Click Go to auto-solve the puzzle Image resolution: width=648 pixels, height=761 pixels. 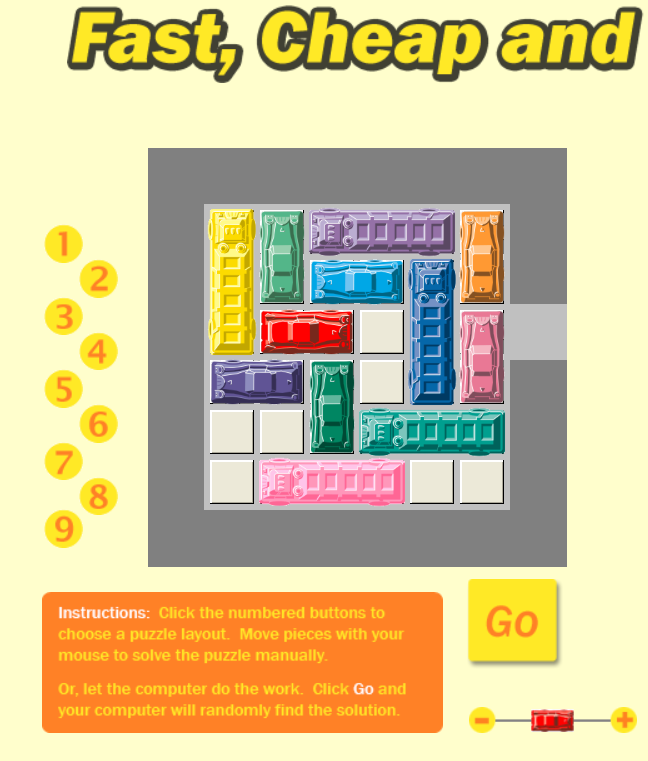pyautogui.click(x=512, y=621)
